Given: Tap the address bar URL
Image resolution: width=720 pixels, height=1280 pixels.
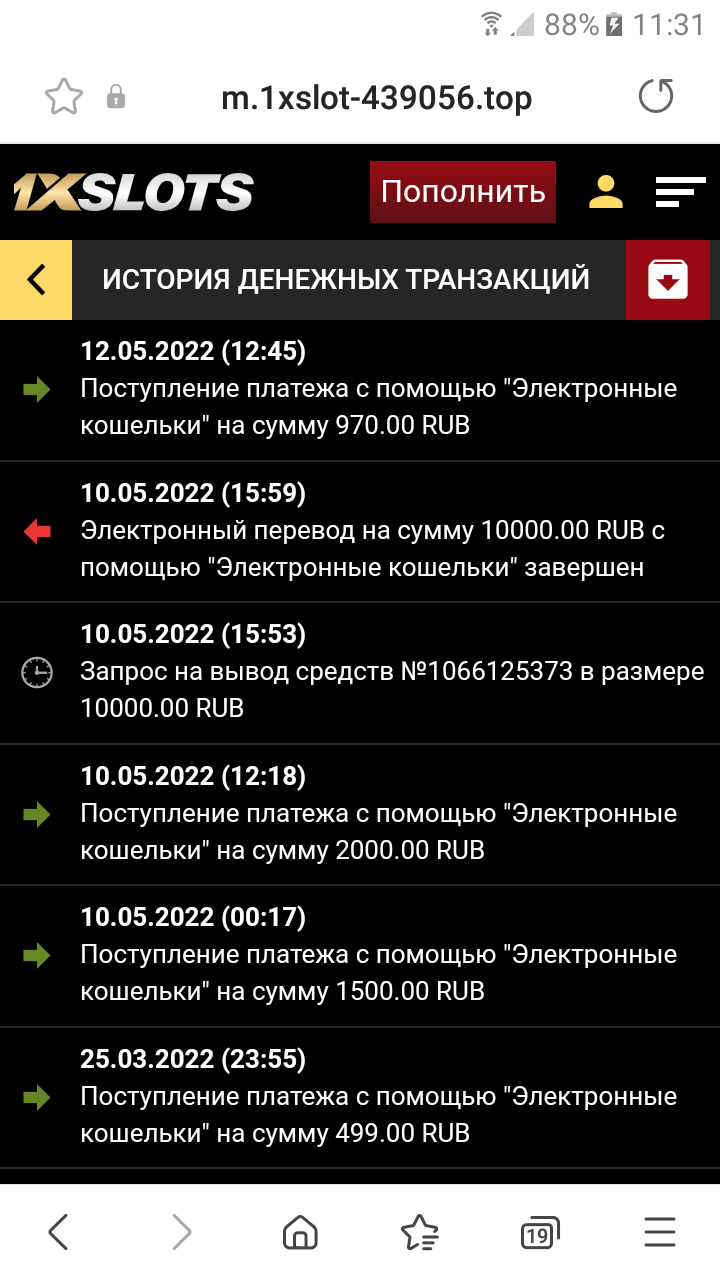Looking at the screenshot, I should 376,97.
